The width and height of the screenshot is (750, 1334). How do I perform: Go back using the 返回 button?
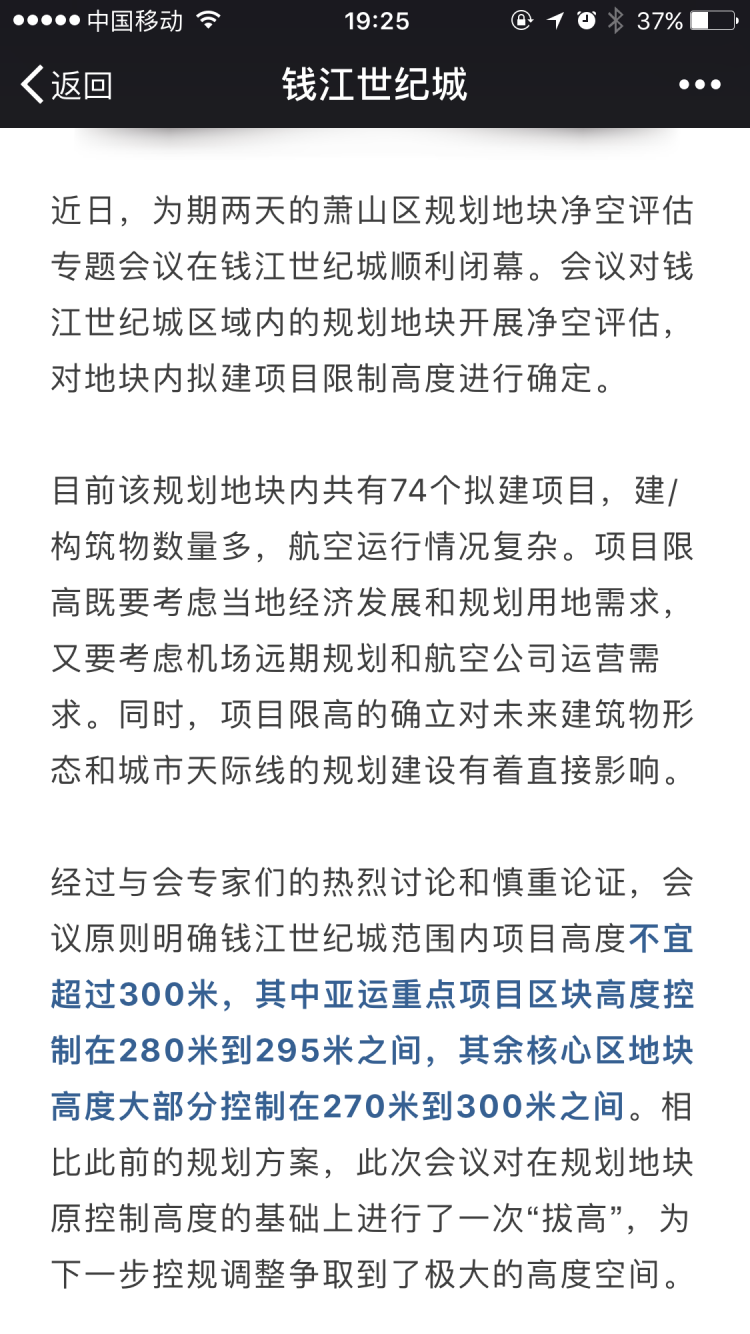tap(66, 85)
